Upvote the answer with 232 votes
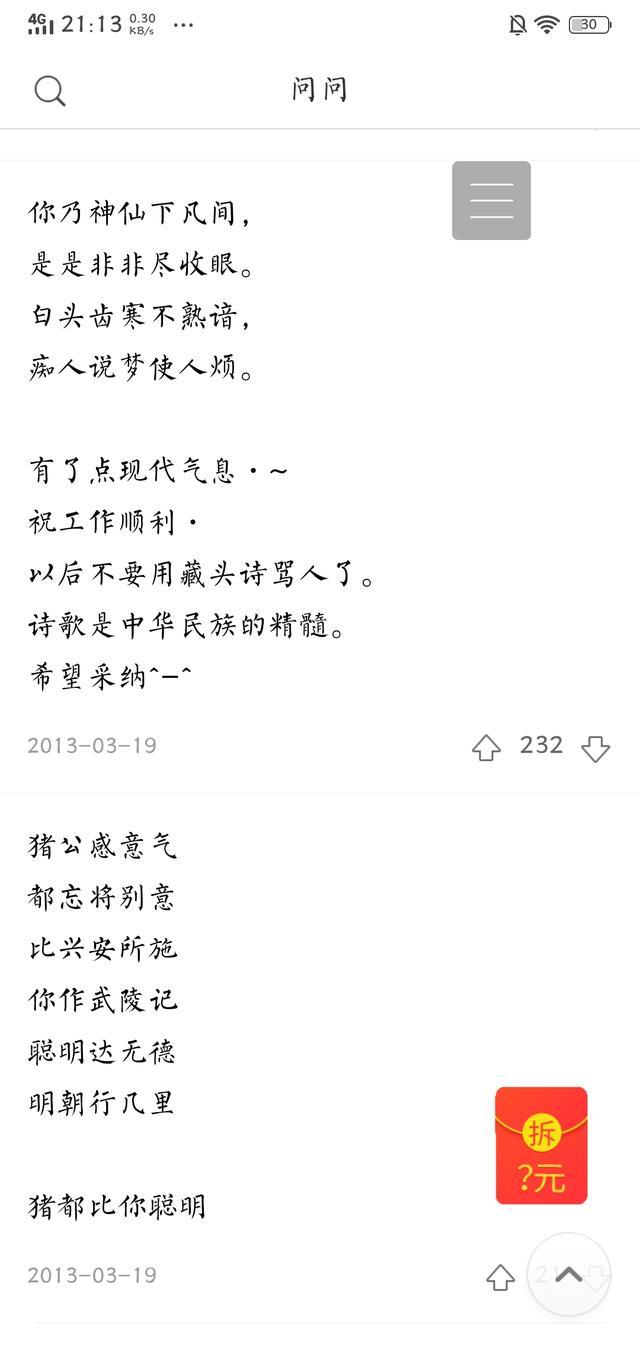 [x=486, y=748]
